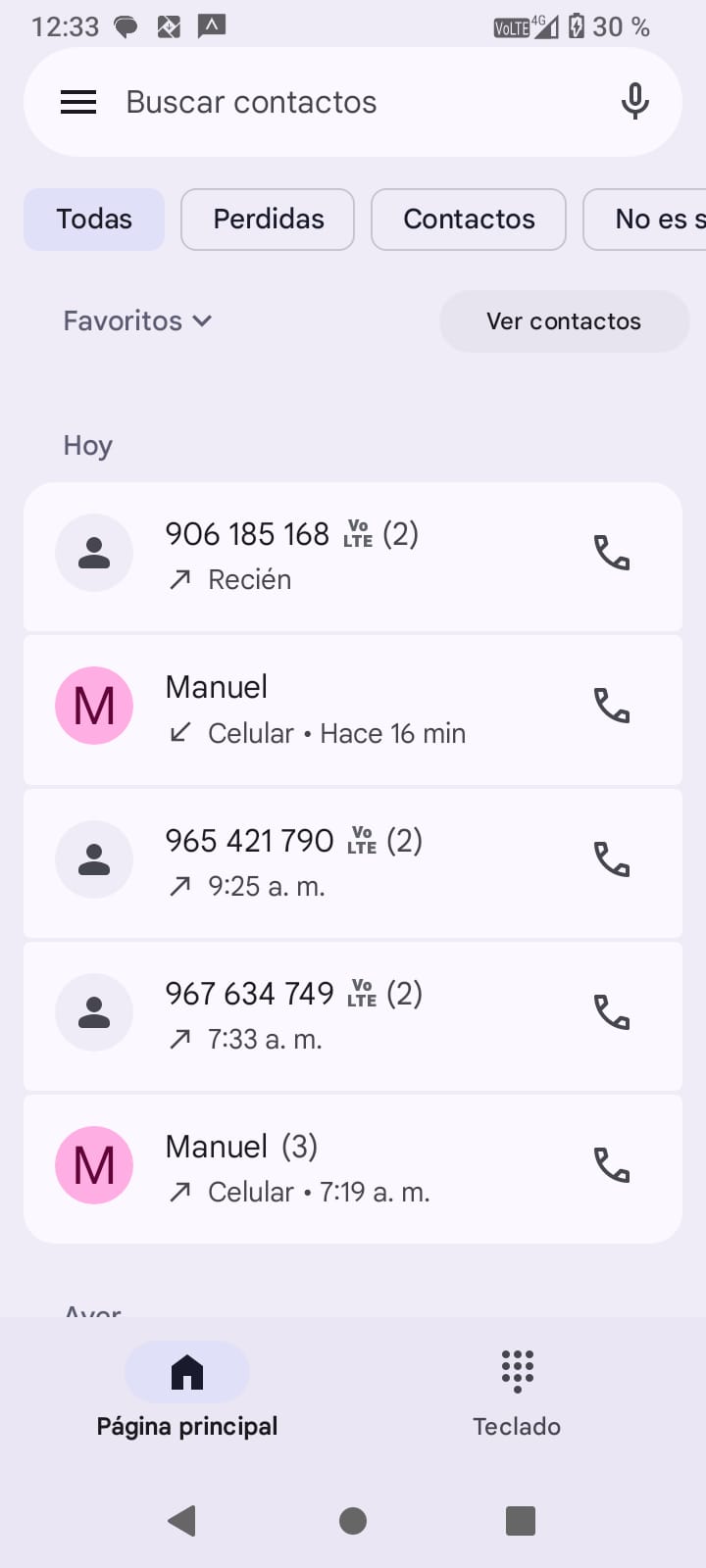The height and width of the screenshot is (1568, 706).
Task: Call back 965 421 790 via phone icon
Action: (x=612, y=860)
